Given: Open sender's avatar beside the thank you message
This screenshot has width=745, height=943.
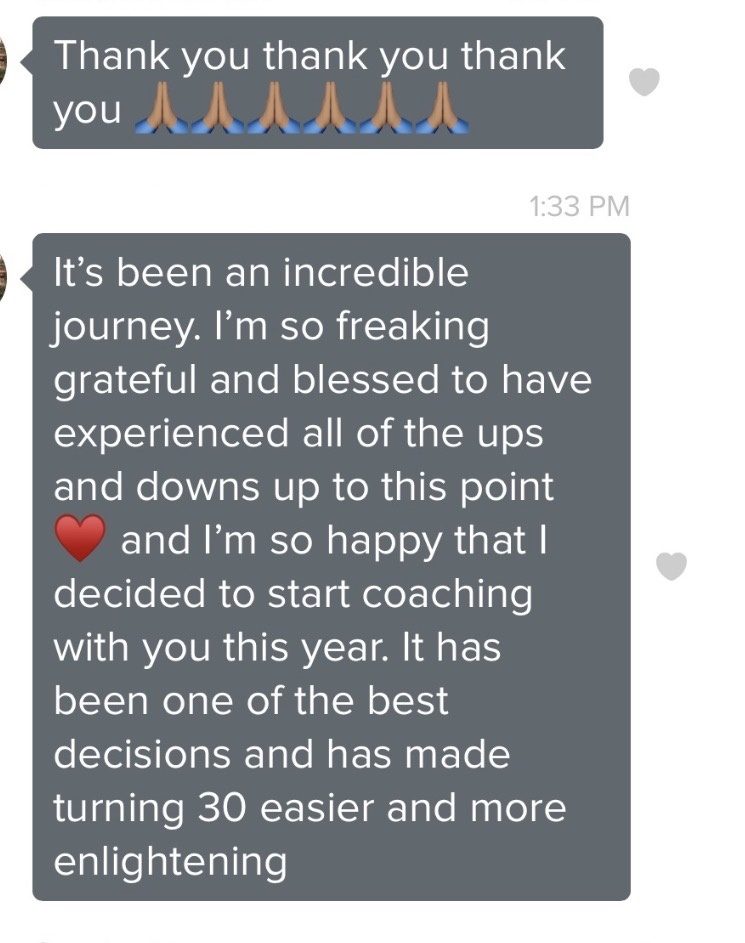Looking at the screenshot, I should (3, 61).
